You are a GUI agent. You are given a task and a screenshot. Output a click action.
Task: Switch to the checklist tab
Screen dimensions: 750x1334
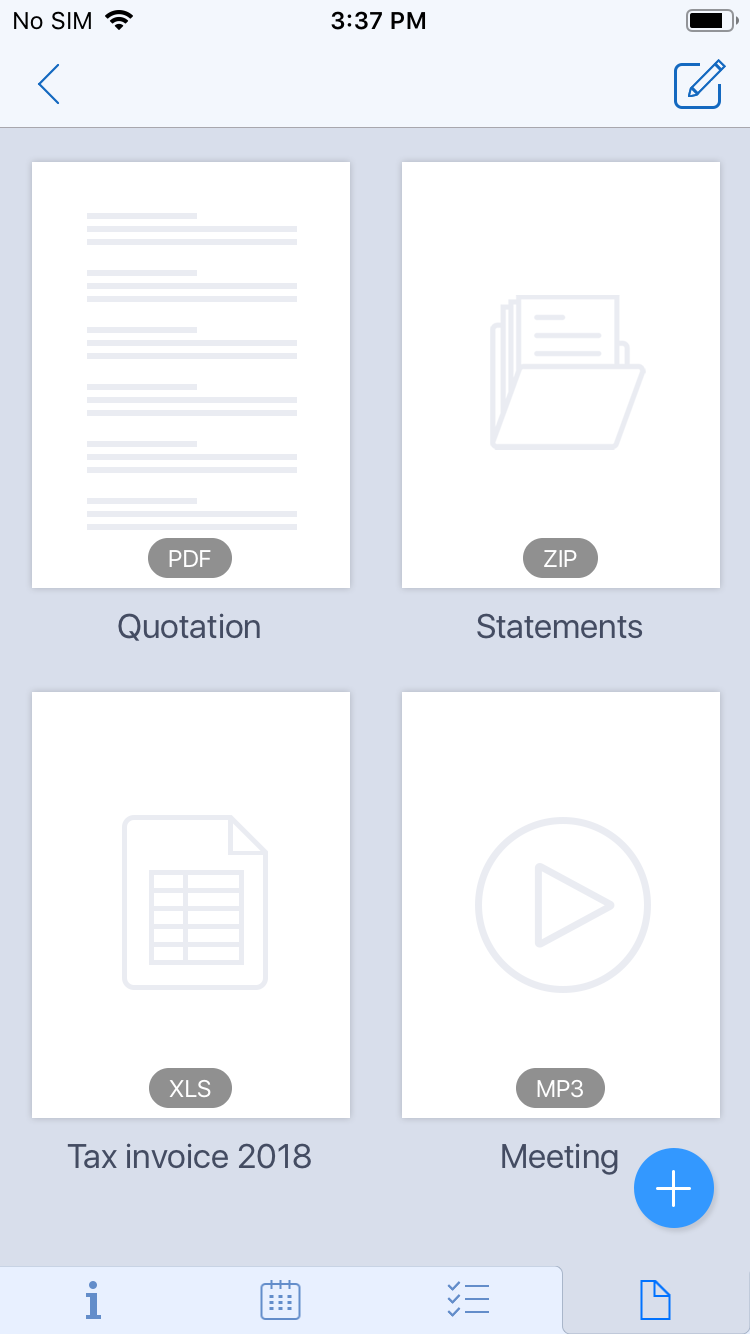[x=468, y=1300]
